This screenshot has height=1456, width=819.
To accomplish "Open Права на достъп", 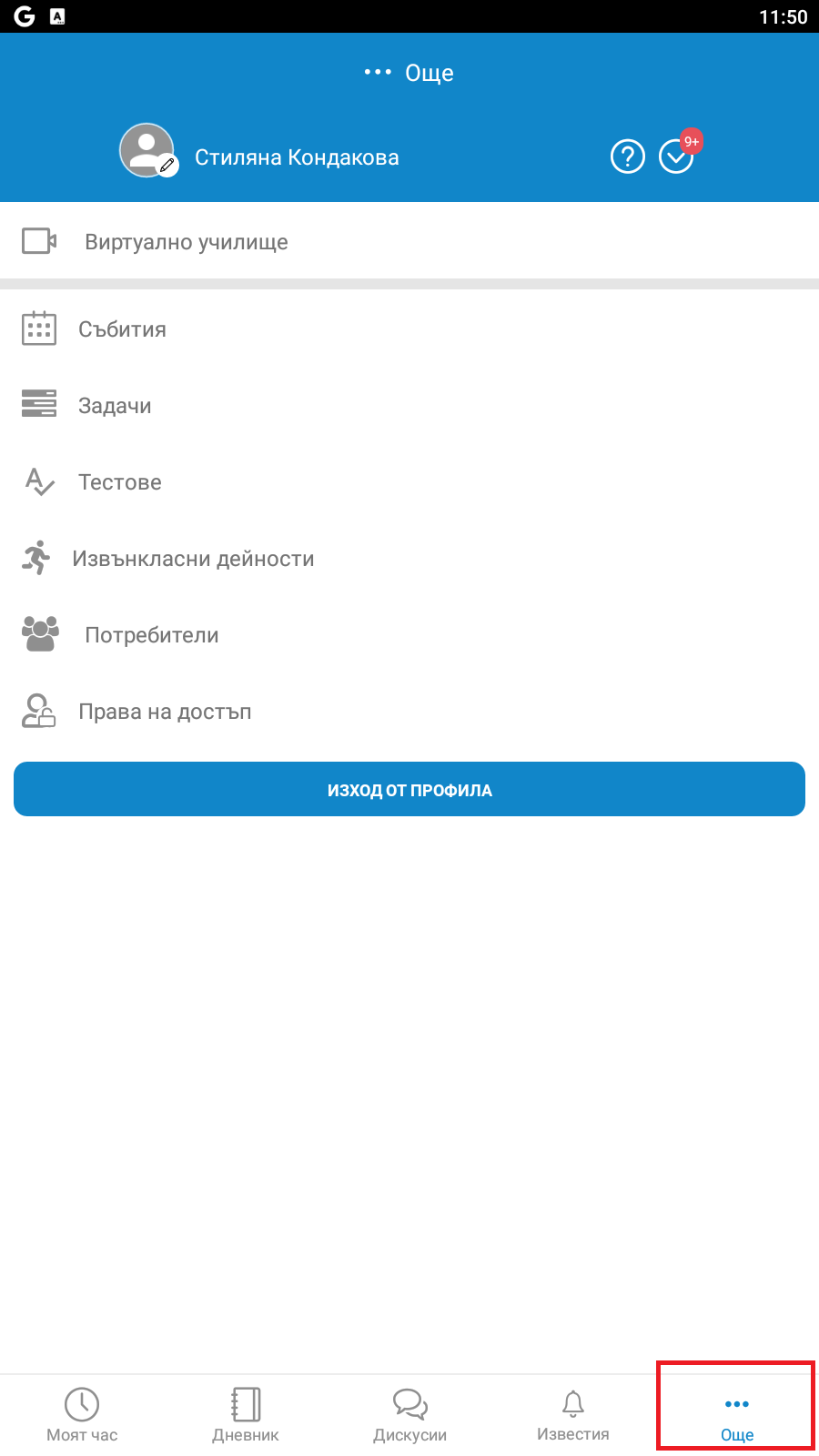I will pos(409,711).
